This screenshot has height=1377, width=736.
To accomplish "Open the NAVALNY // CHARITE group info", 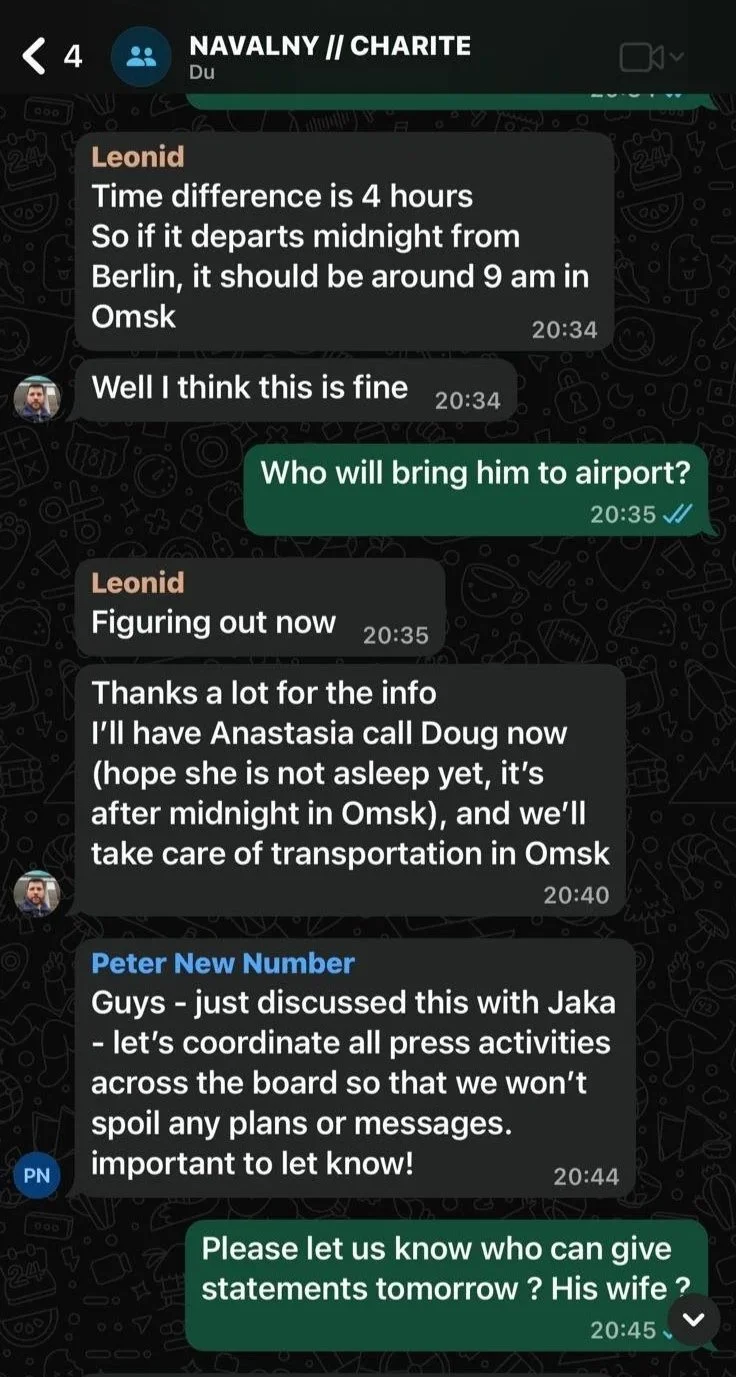I will click(x=329, y=56).
